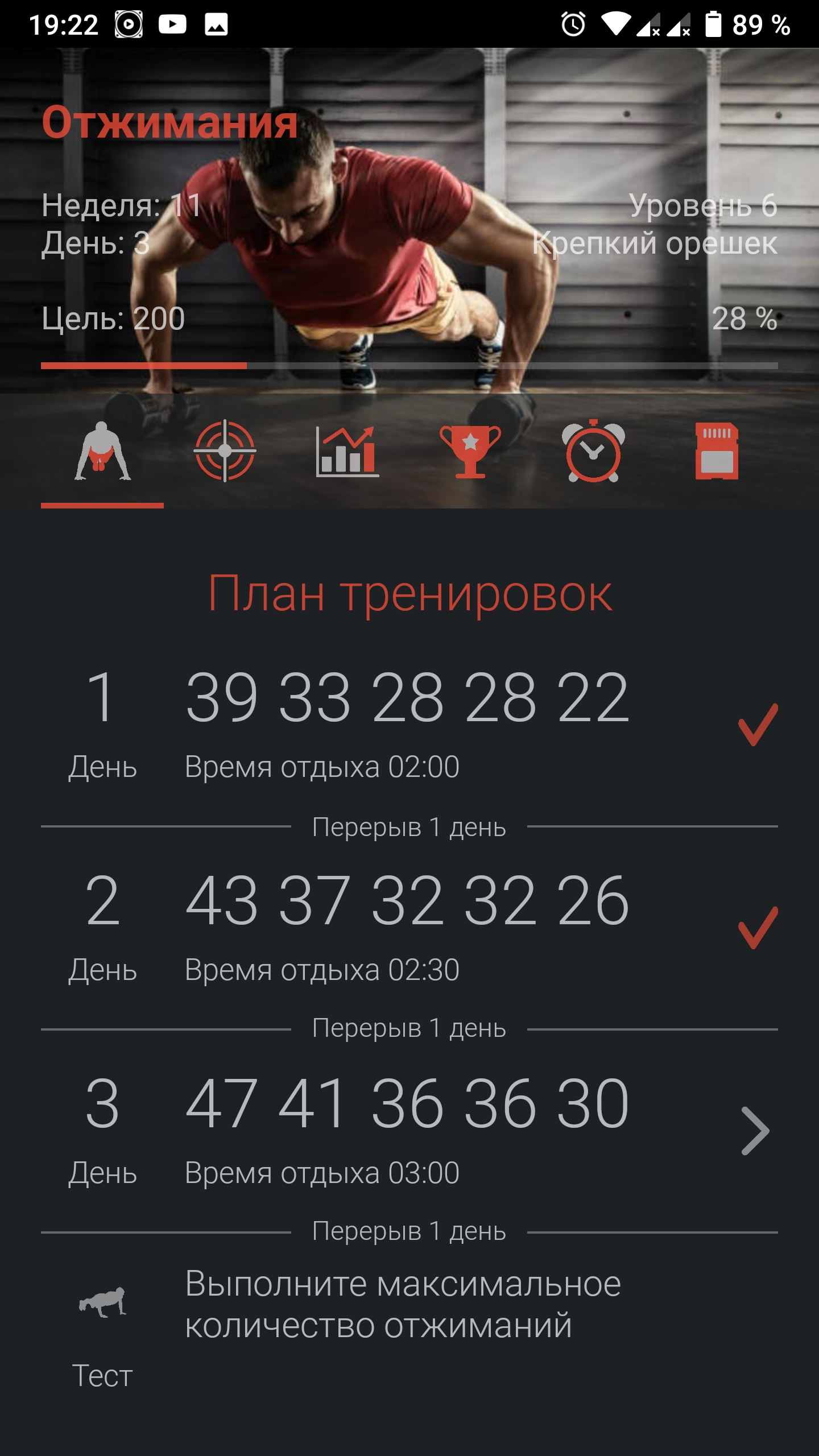Open the trophy achievements tab
This screenshot has width=819, height=1456.
tap(470, 452)
